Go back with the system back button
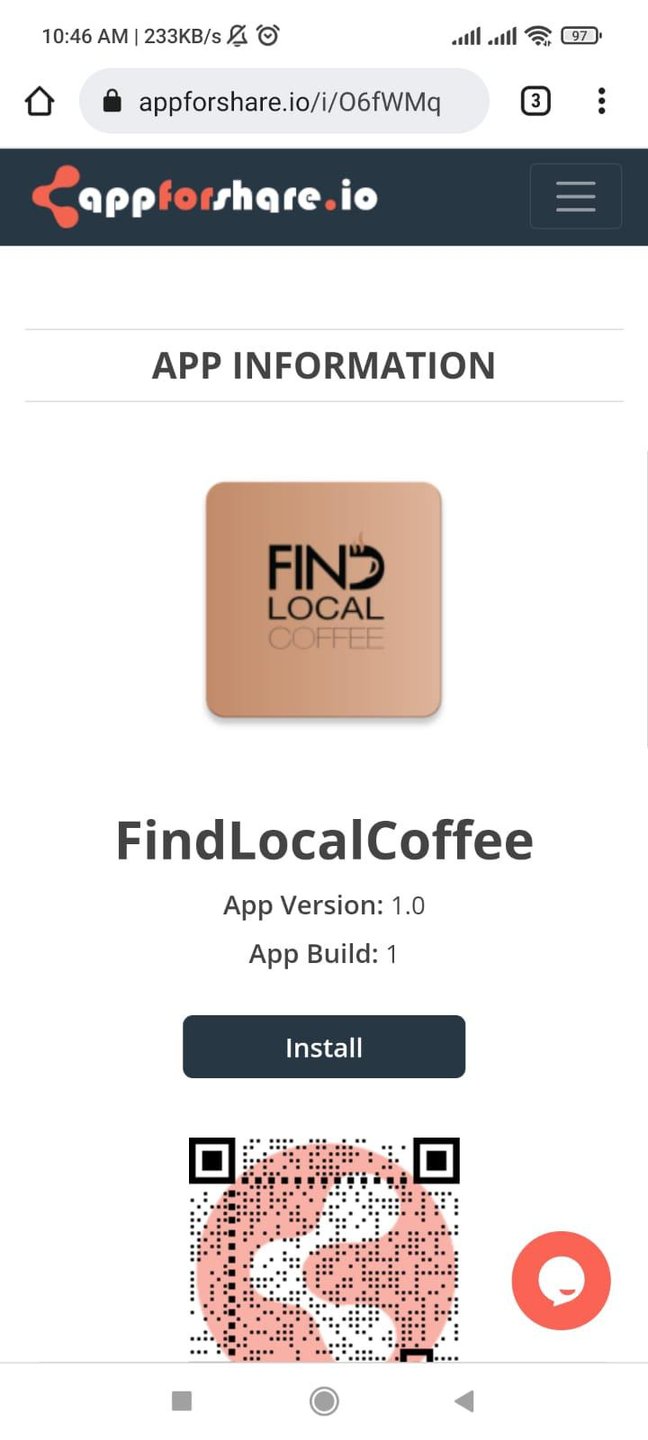This screenshot has height=1440, width=648. click(x=464, y=1401)
